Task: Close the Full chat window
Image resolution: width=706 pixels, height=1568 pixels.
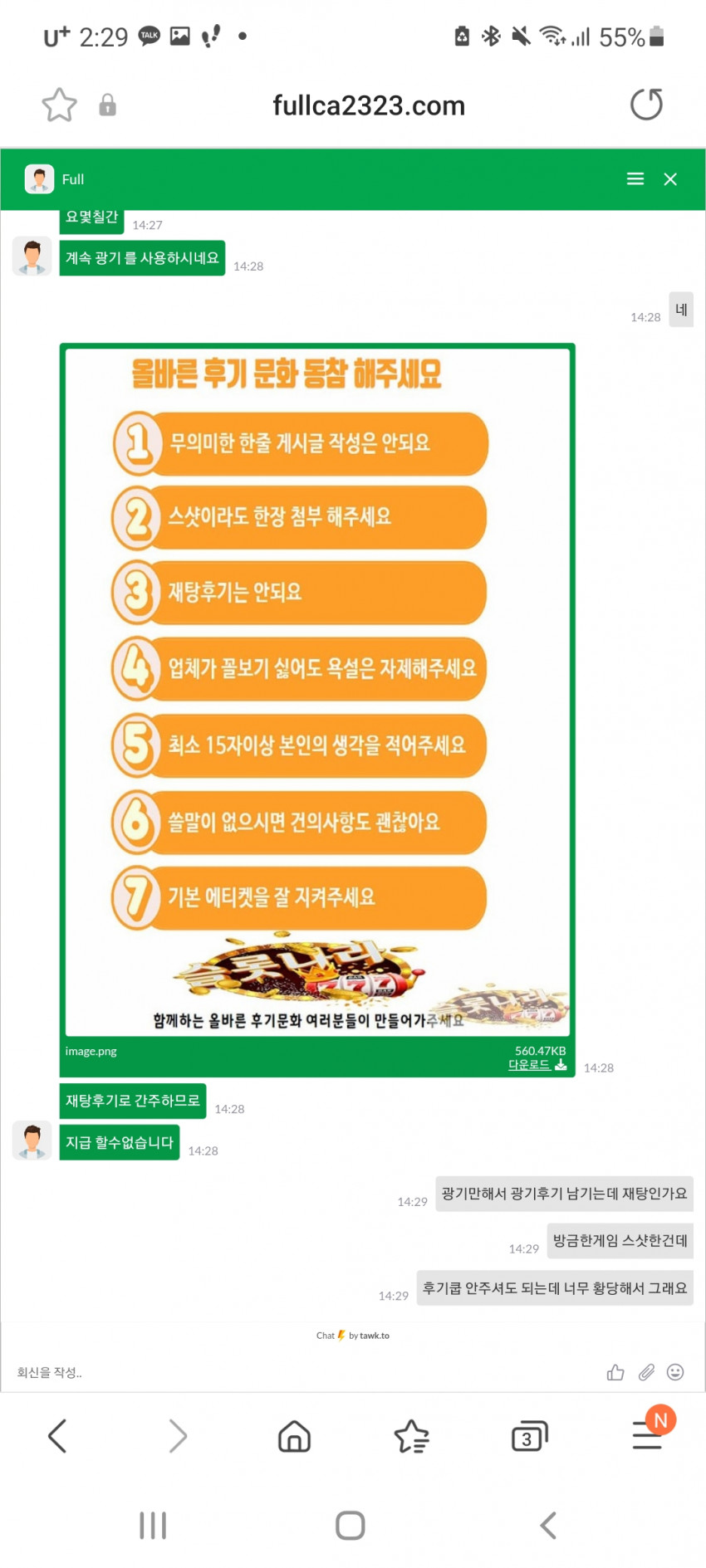Action: click(670, 179)
